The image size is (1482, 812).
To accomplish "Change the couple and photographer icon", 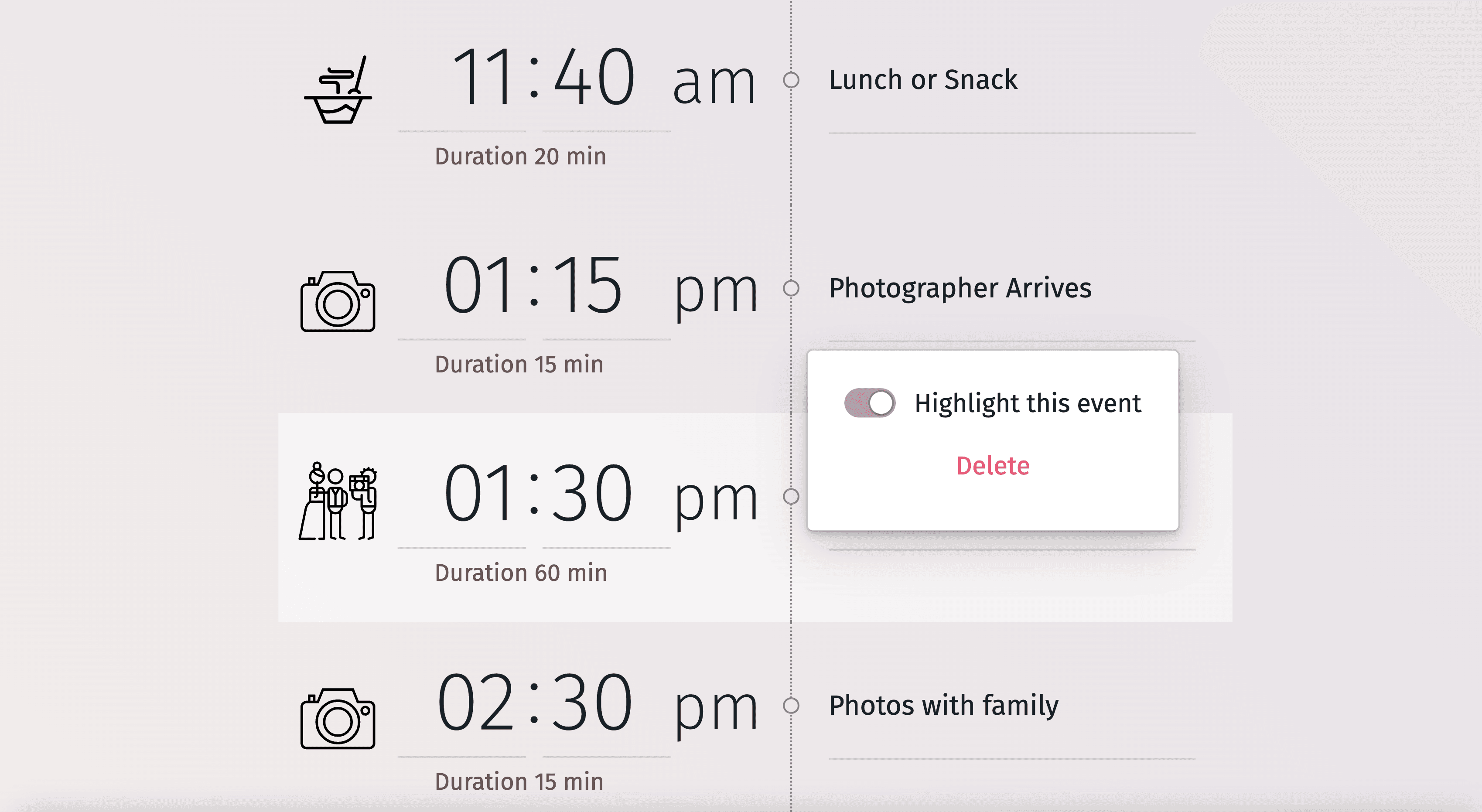I will 338,501.
